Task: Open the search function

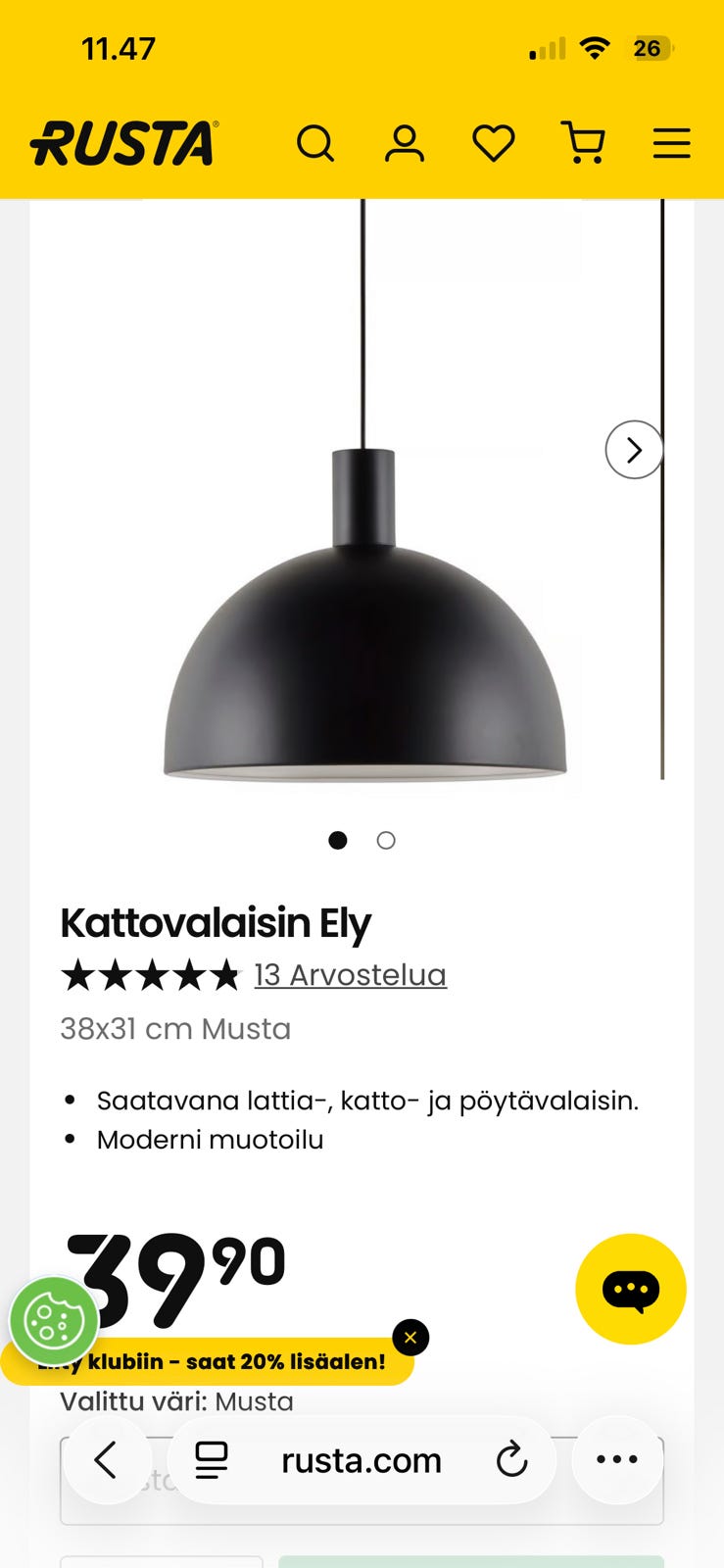Action: pos(315,143)
